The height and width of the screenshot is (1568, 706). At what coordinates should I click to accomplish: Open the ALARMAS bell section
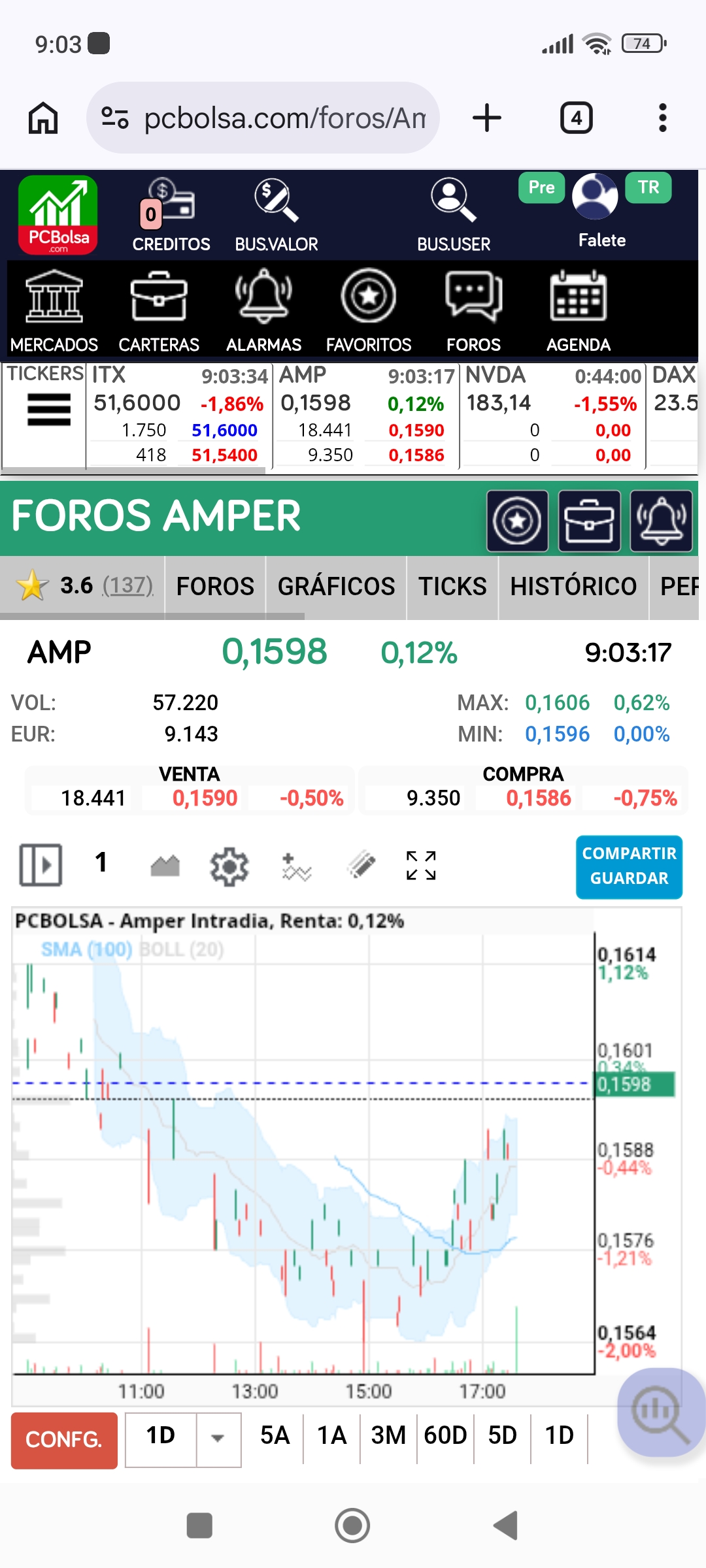coord(263,310)
